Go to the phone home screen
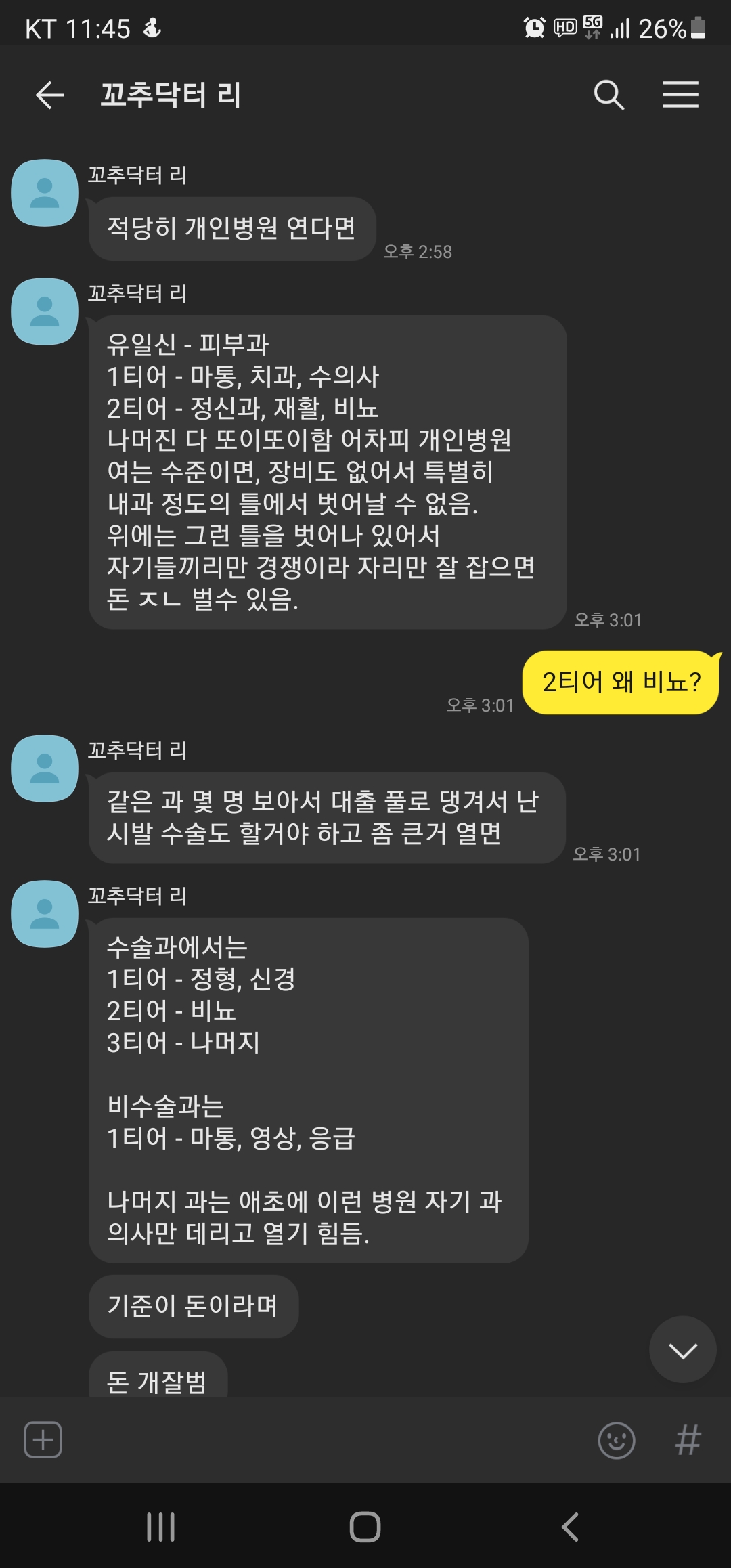This screenshot has width=731, height=1568. [365, 1527]
